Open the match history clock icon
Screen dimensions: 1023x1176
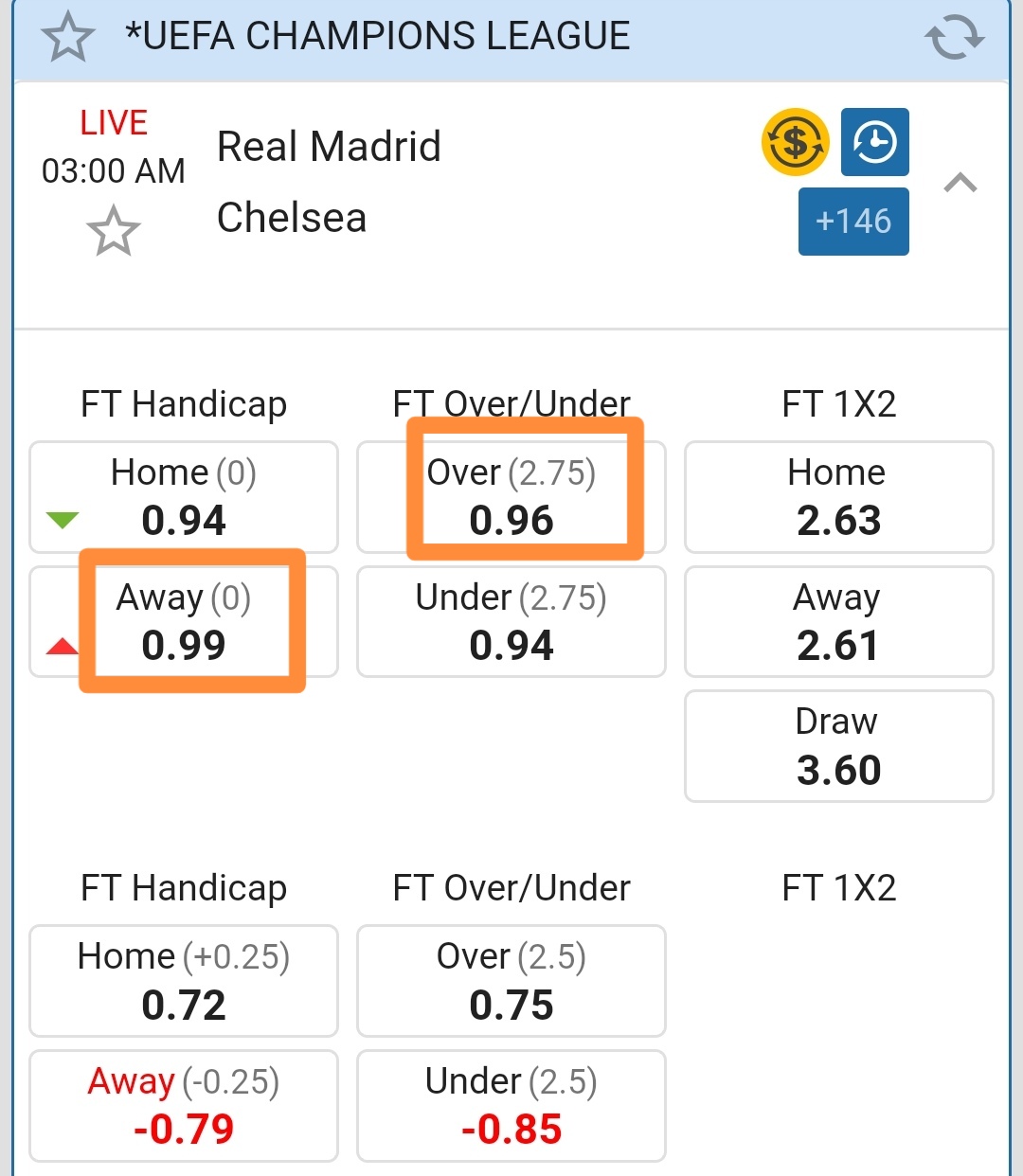click(874, 142)
